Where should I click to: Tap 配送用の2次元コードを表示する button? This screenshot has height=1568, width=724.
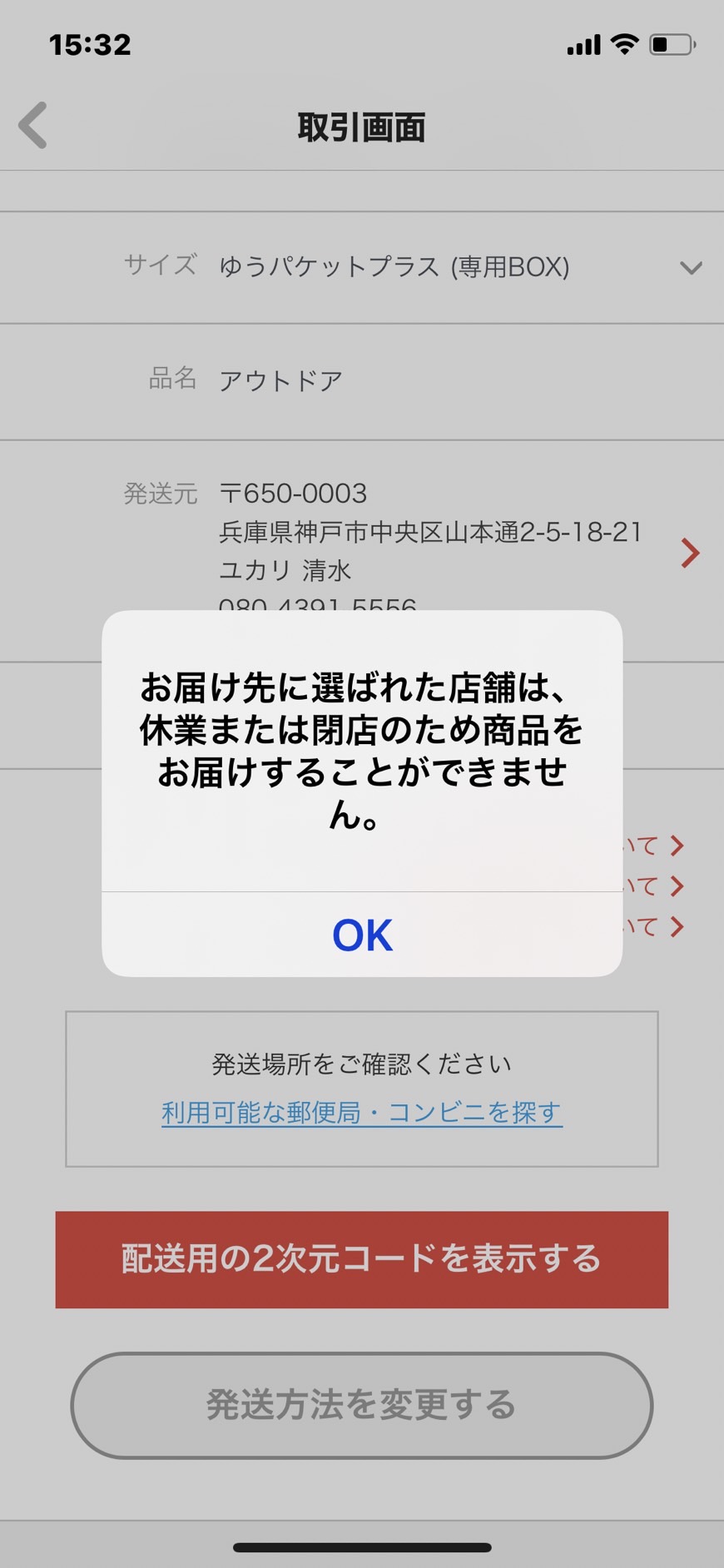[x=362, y=1259]
